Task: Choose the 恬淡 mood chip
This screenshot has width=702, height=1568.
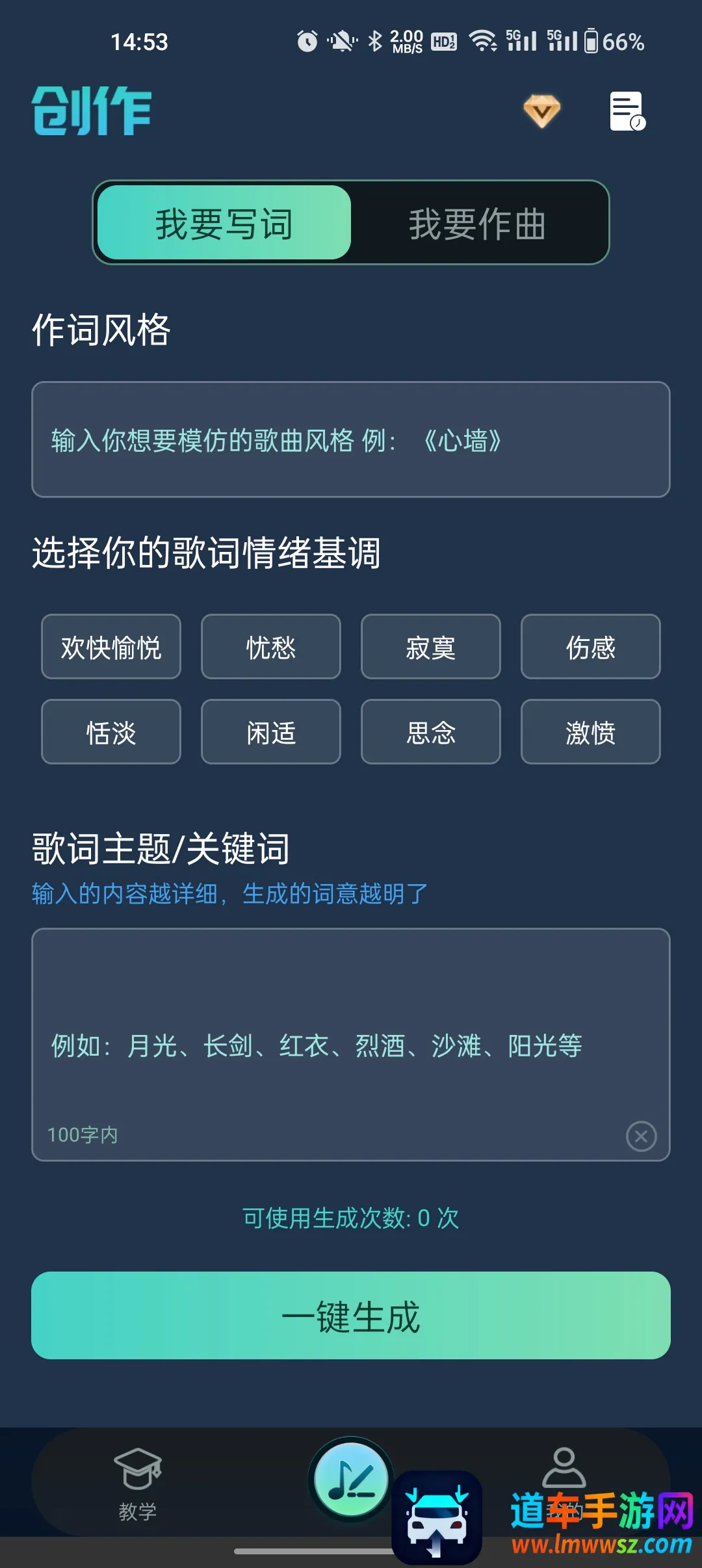Action: [x=111, y=732]
